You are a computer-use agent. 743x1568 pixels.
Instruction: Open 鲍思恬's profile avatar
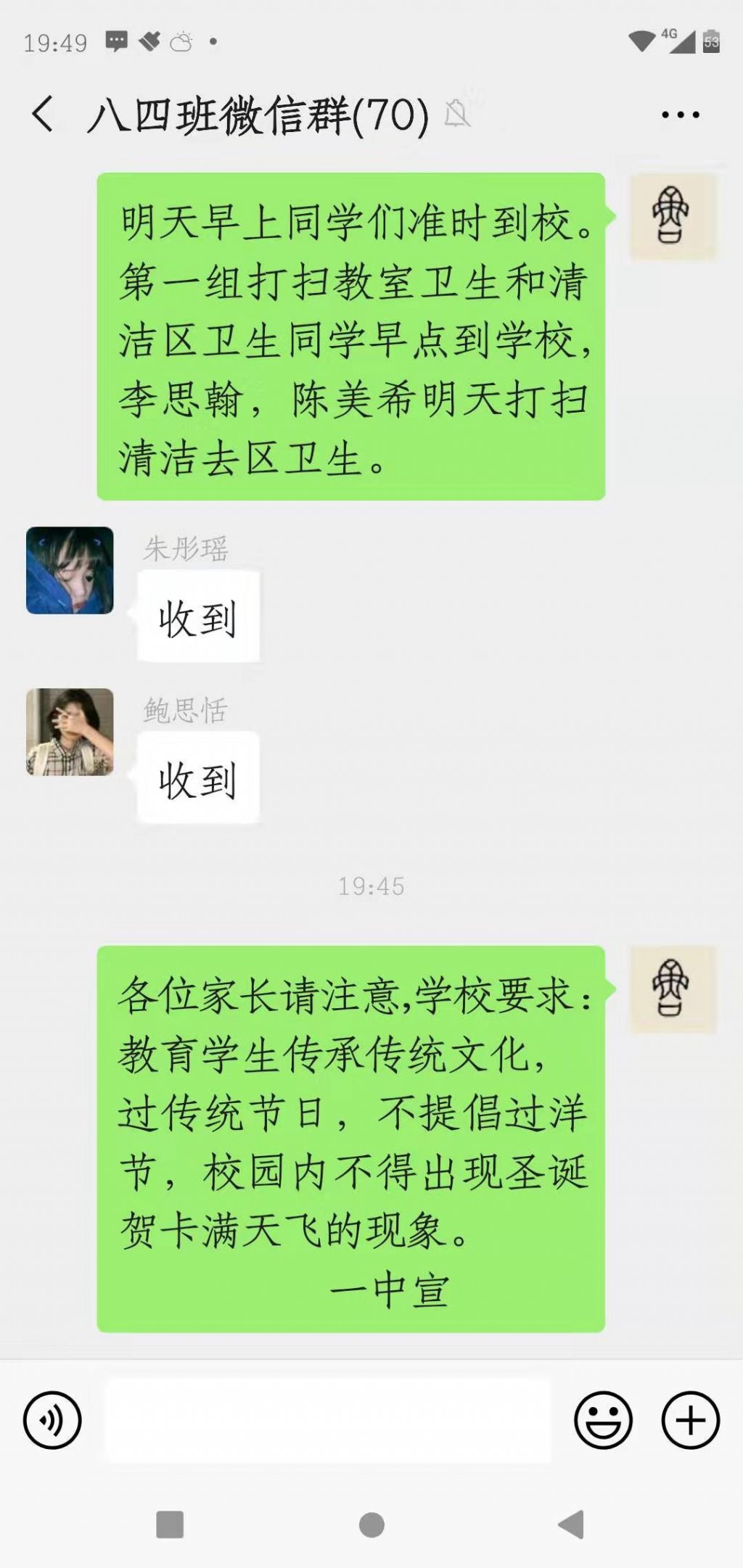tap(70, 732)
